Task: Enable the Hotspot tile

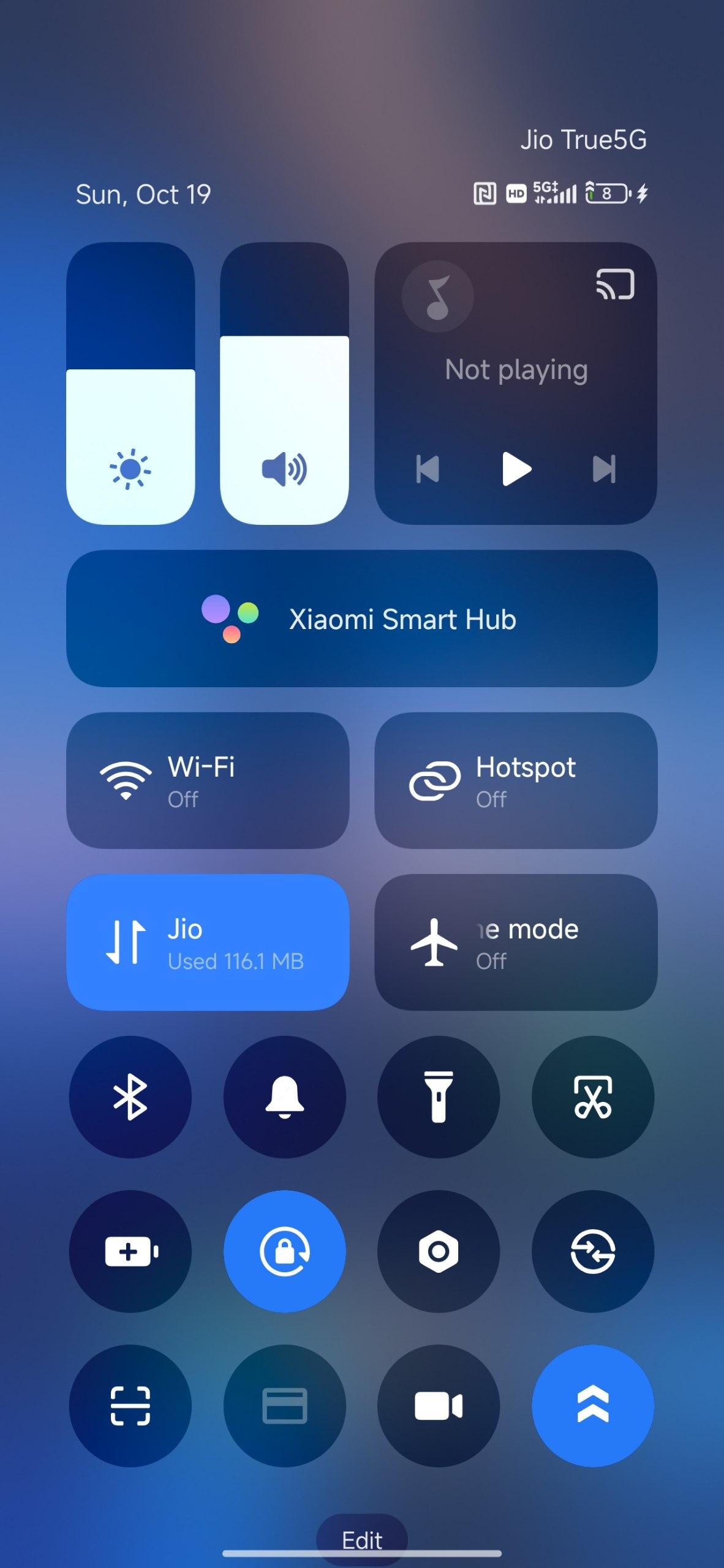Action: click(516, 780)
